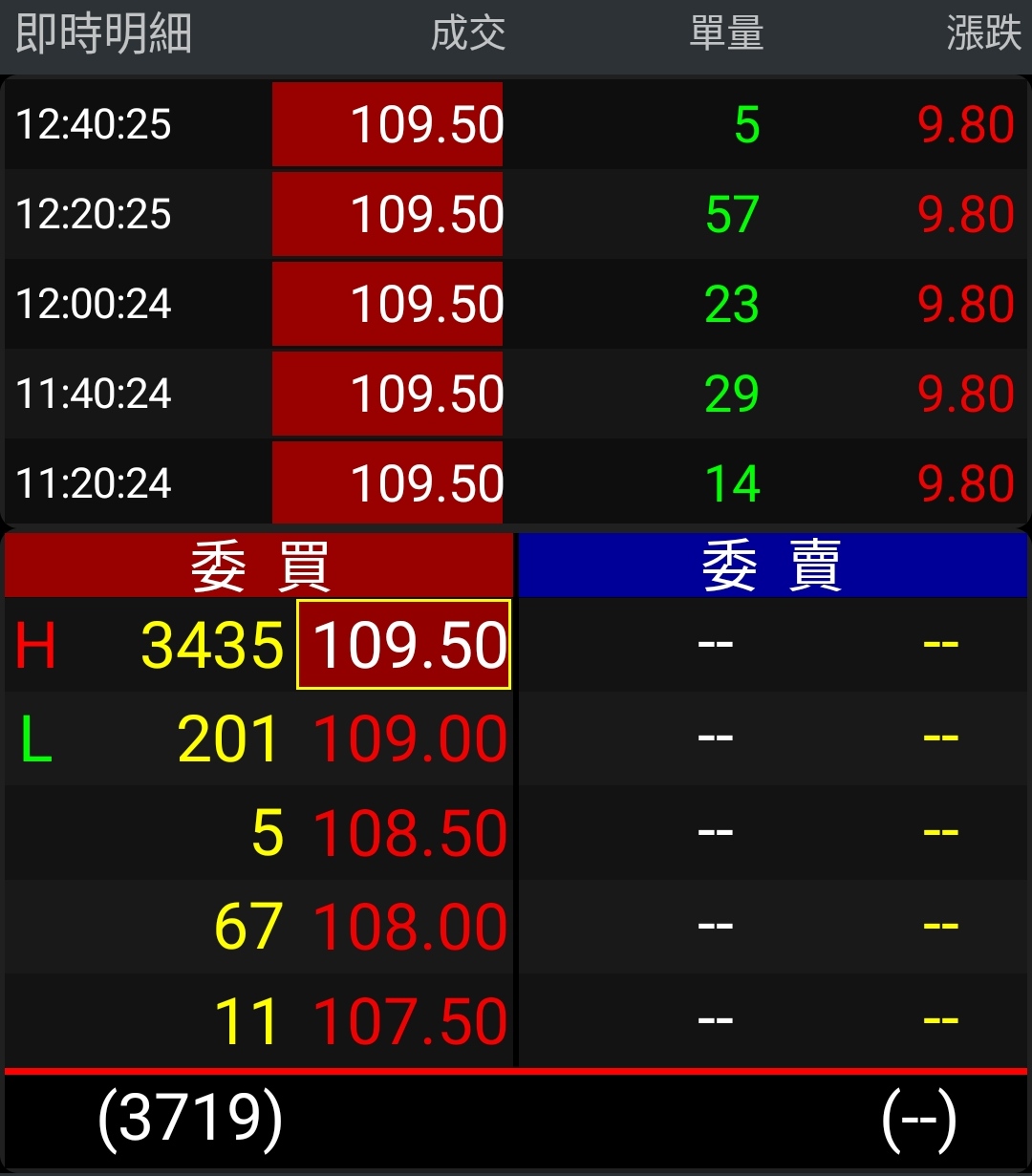Select the 108.00 bid price
1032x1176 pixels.
coord(410,927)
